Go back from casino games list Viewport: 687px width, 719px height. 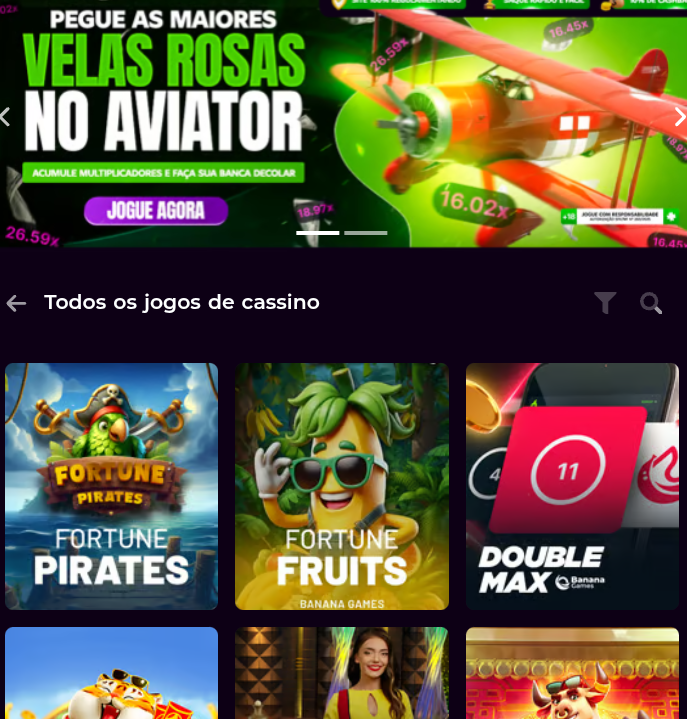tap(16, 303)
